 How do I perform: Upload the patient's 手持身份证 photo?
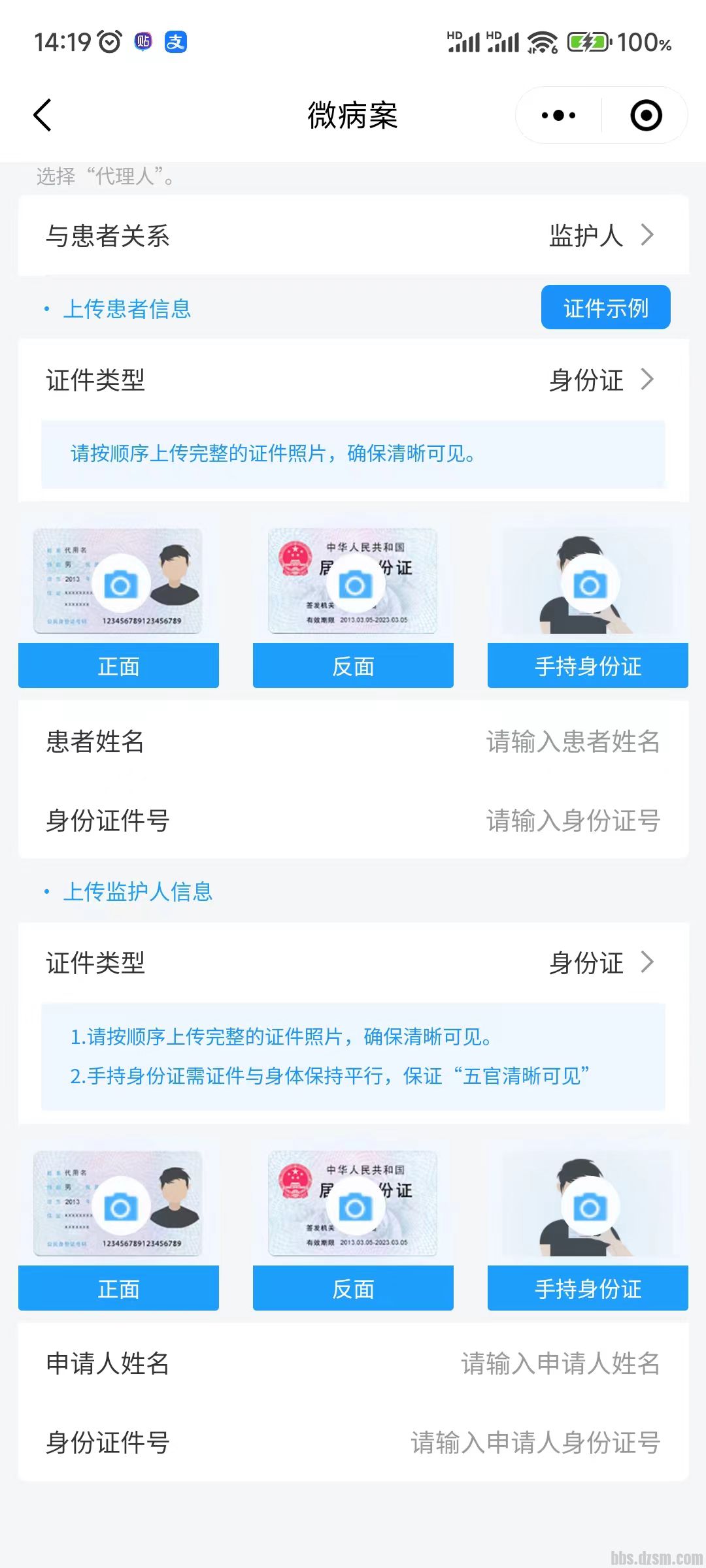tap(590, 585)
